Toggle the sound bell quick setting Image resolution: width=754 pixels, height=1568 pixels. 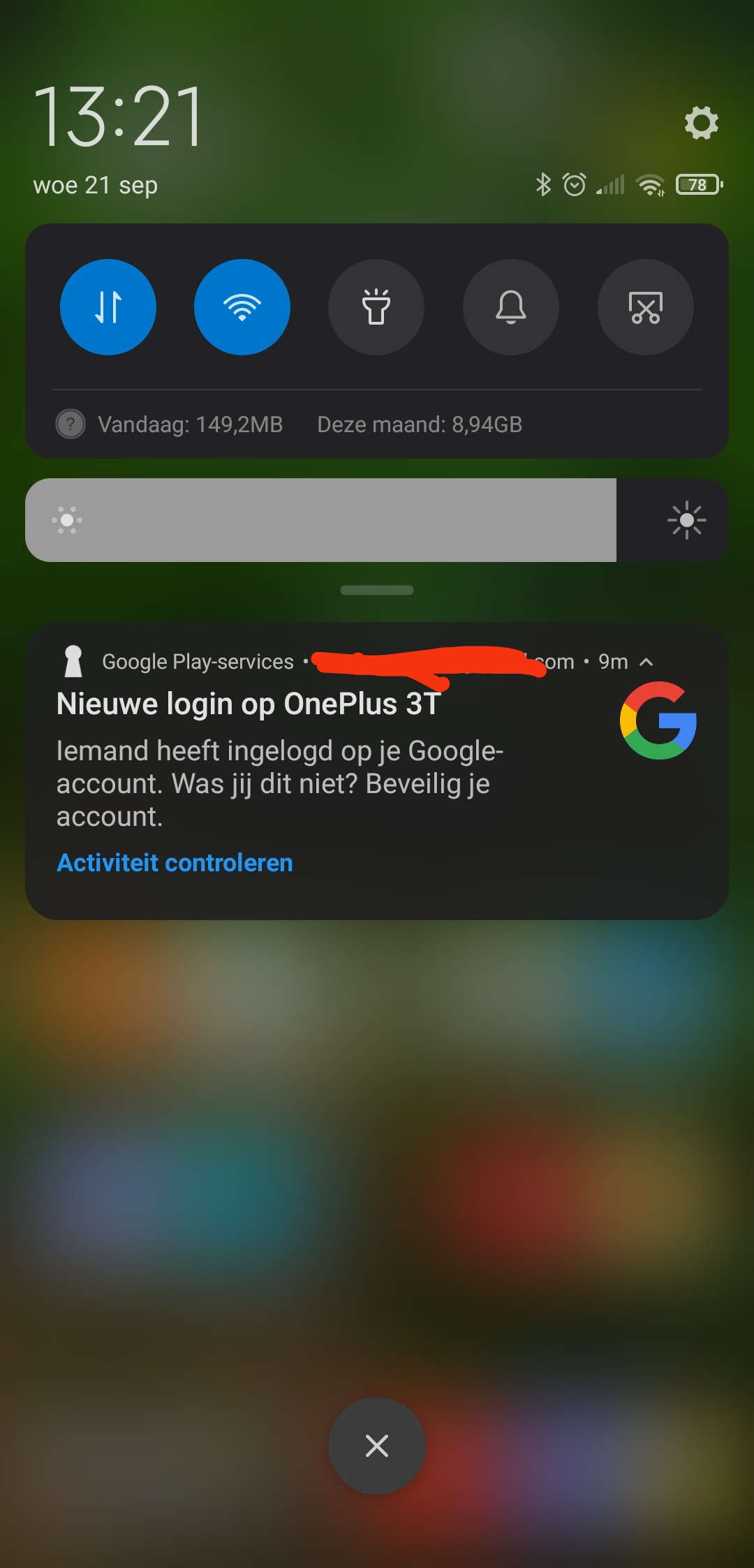click(511, 307)
